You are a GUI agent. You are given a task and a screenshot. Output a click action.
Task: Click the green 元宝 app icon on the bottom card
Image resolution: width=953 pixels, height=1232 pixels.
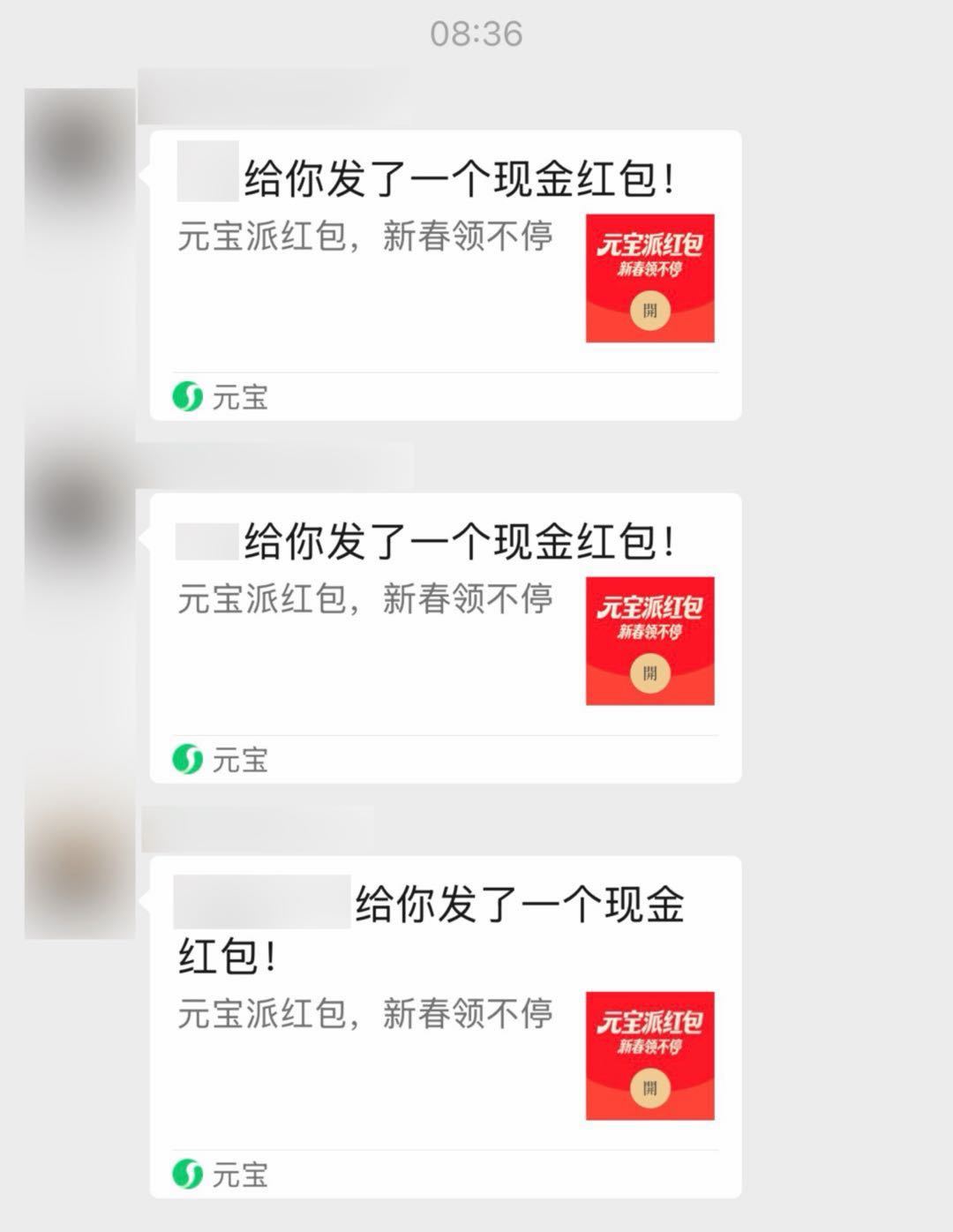tap(189, 1173)
